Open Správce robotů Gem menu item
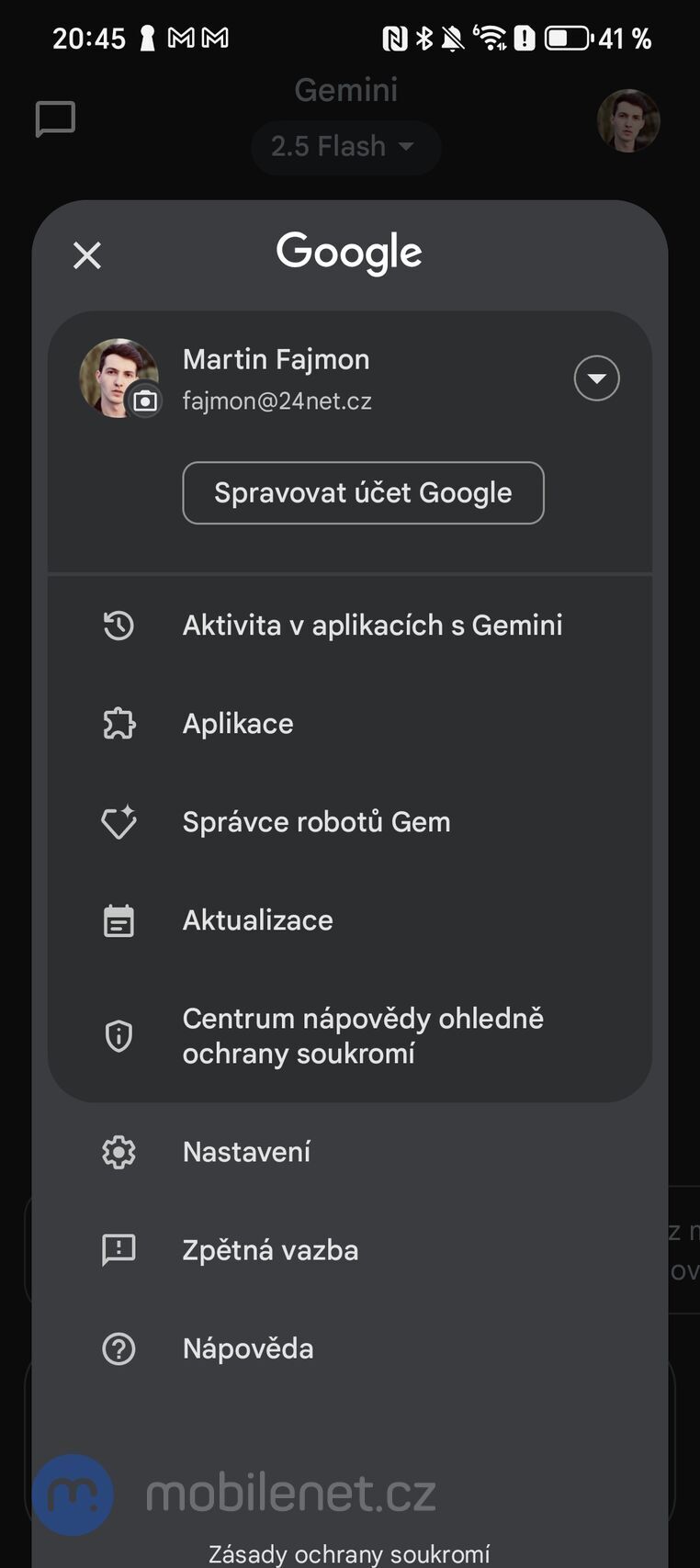 point(315,822)
